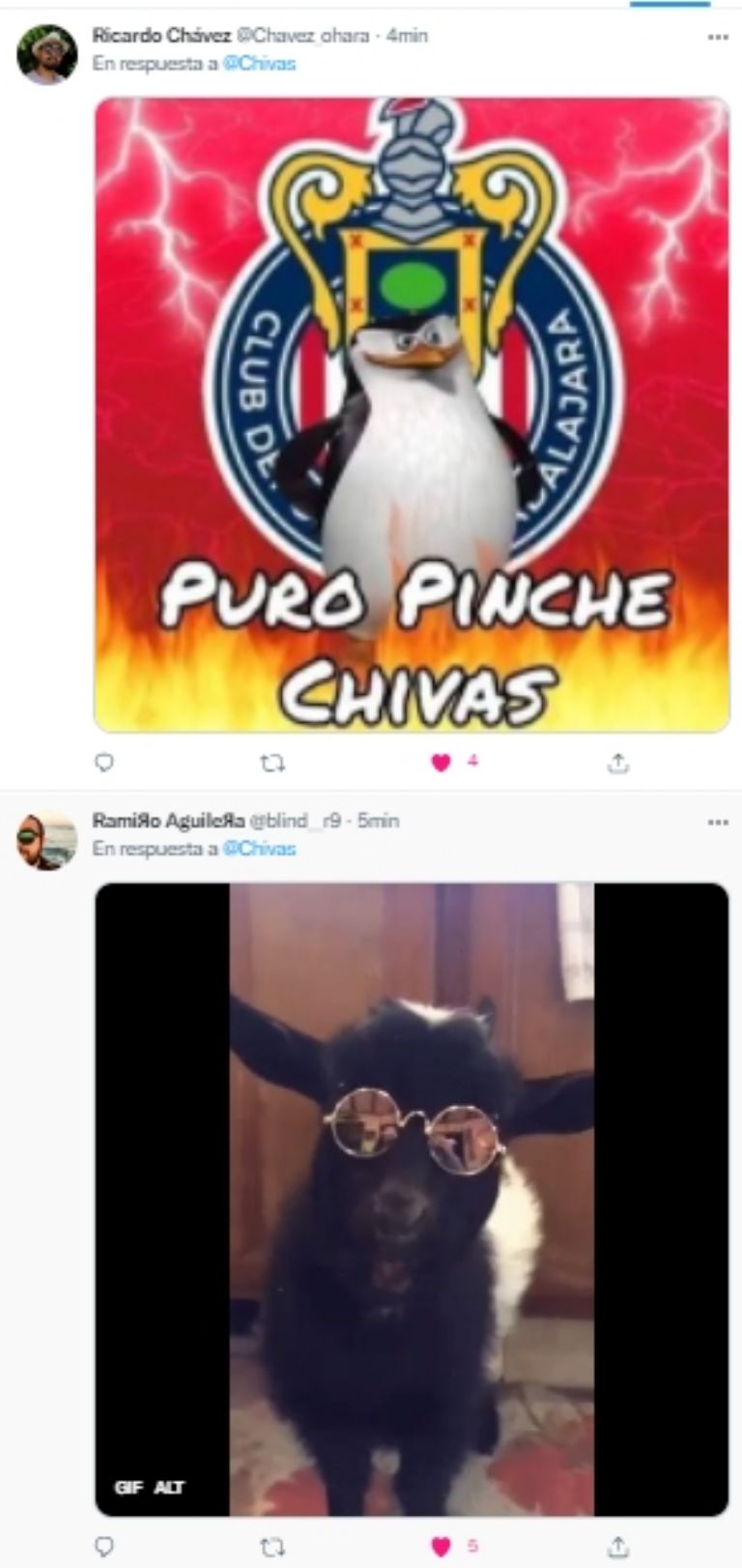The height and width of the screenshot is (1568, 742).
Task: Unlike RamiЯo AguileЯa's tweet
Action: [442, 1547]
